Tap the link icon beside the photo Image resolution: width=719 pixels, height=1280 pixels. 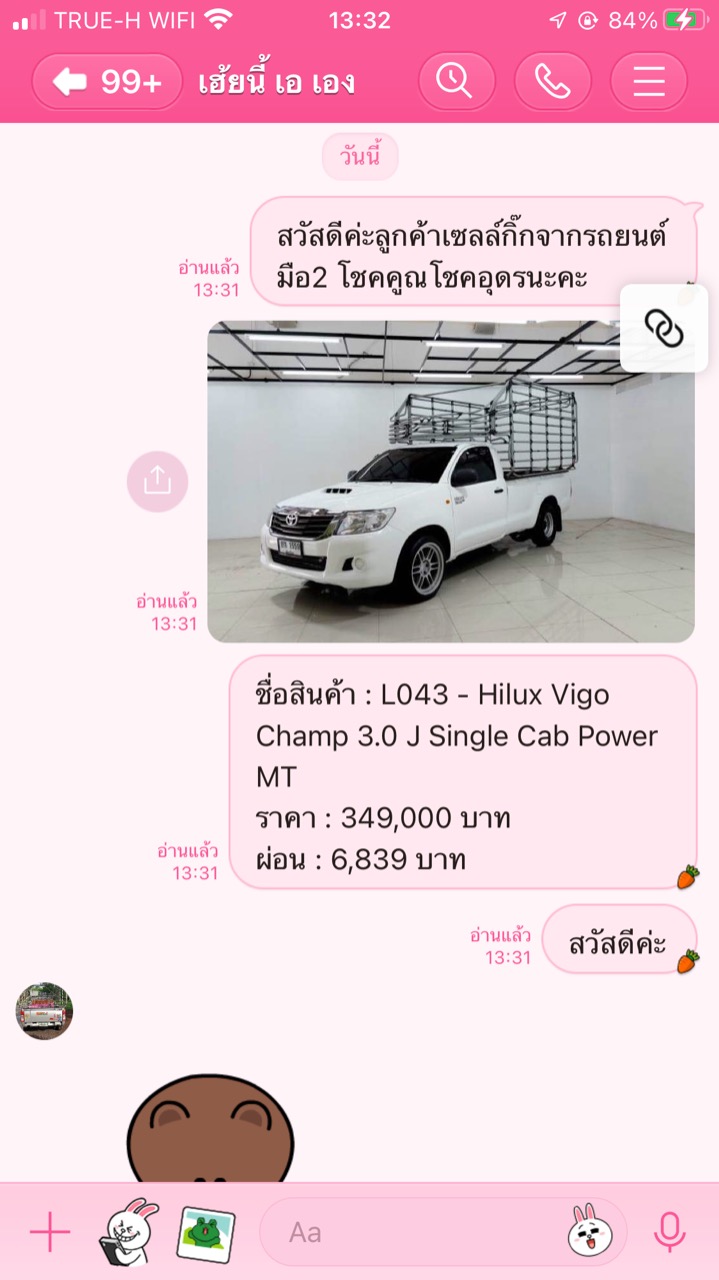pos(663,328)
